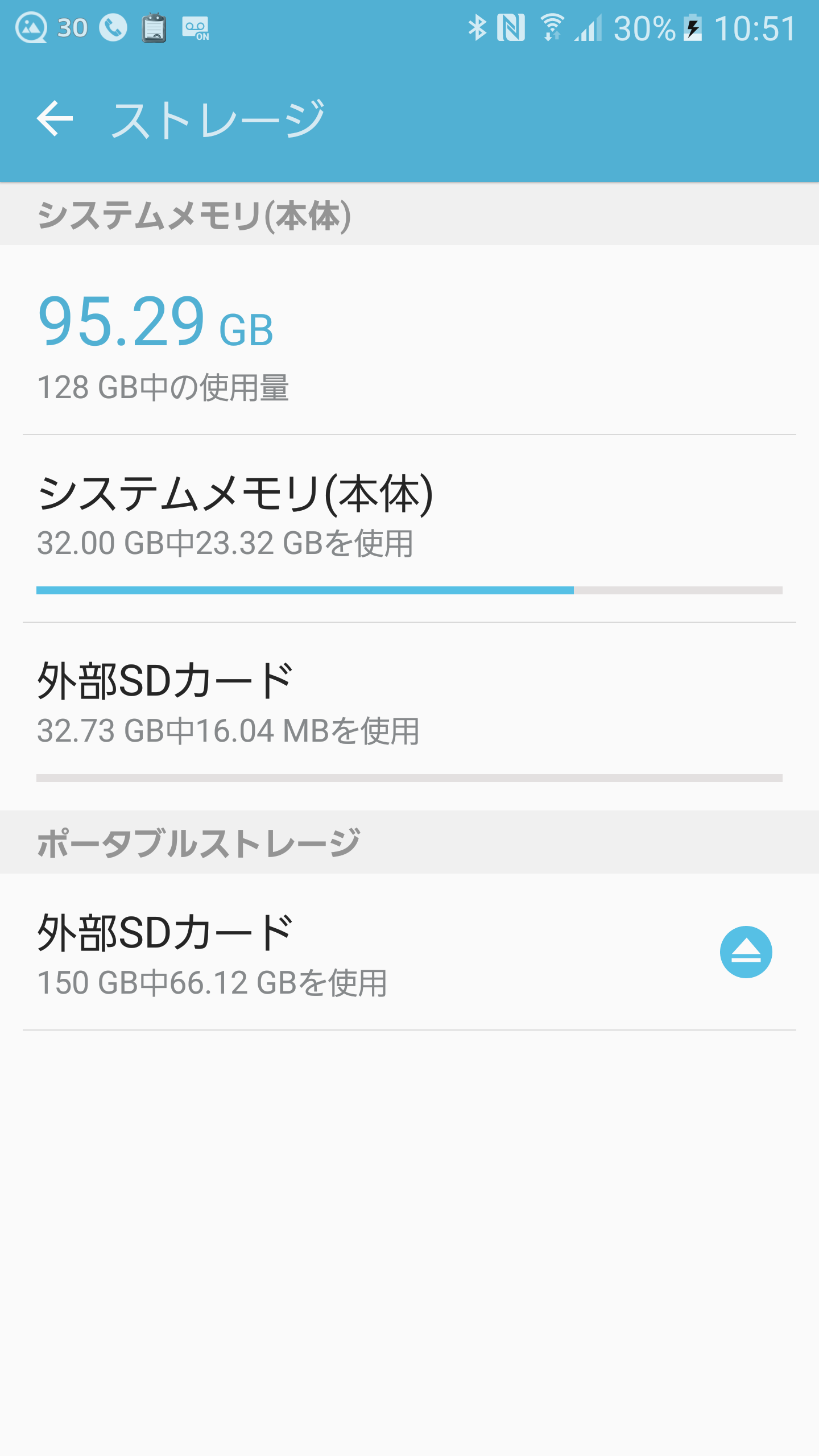Go back from the ストレージ screen
The image size is (819, 1456).
(55, 118)
